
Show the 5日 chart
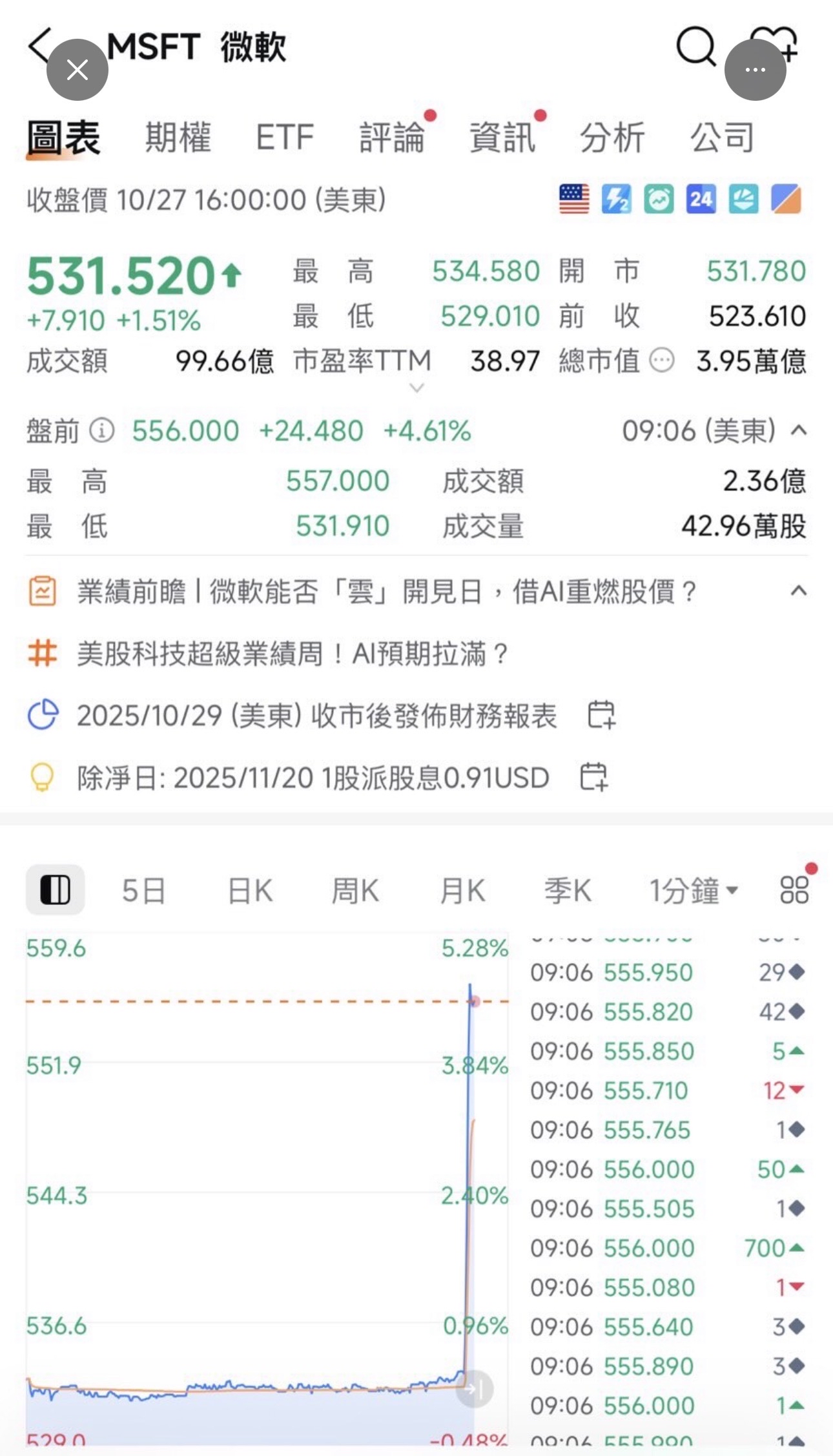click(x=143, y=891)
